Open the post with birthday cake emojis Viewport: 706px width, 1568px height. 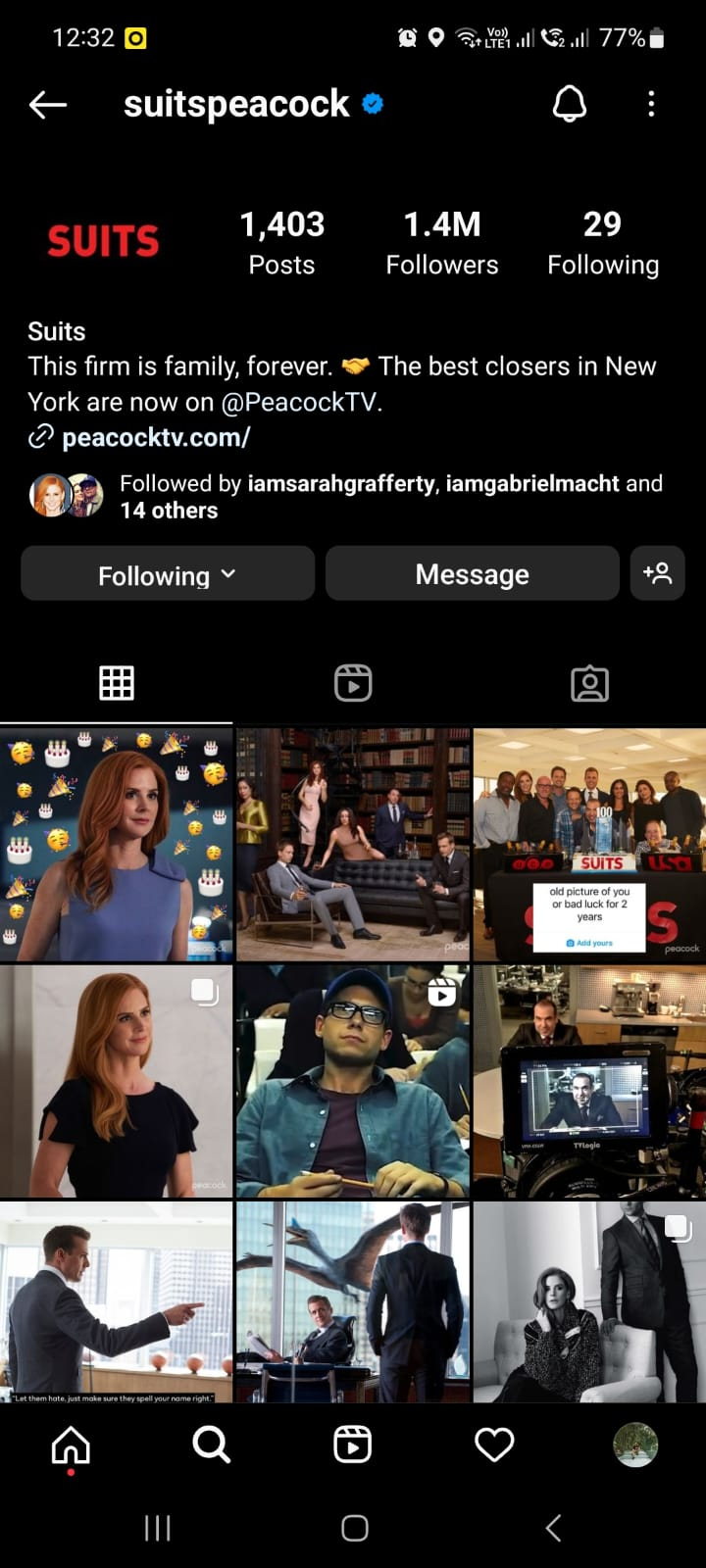pyautogui.click(x=116, y=845)
